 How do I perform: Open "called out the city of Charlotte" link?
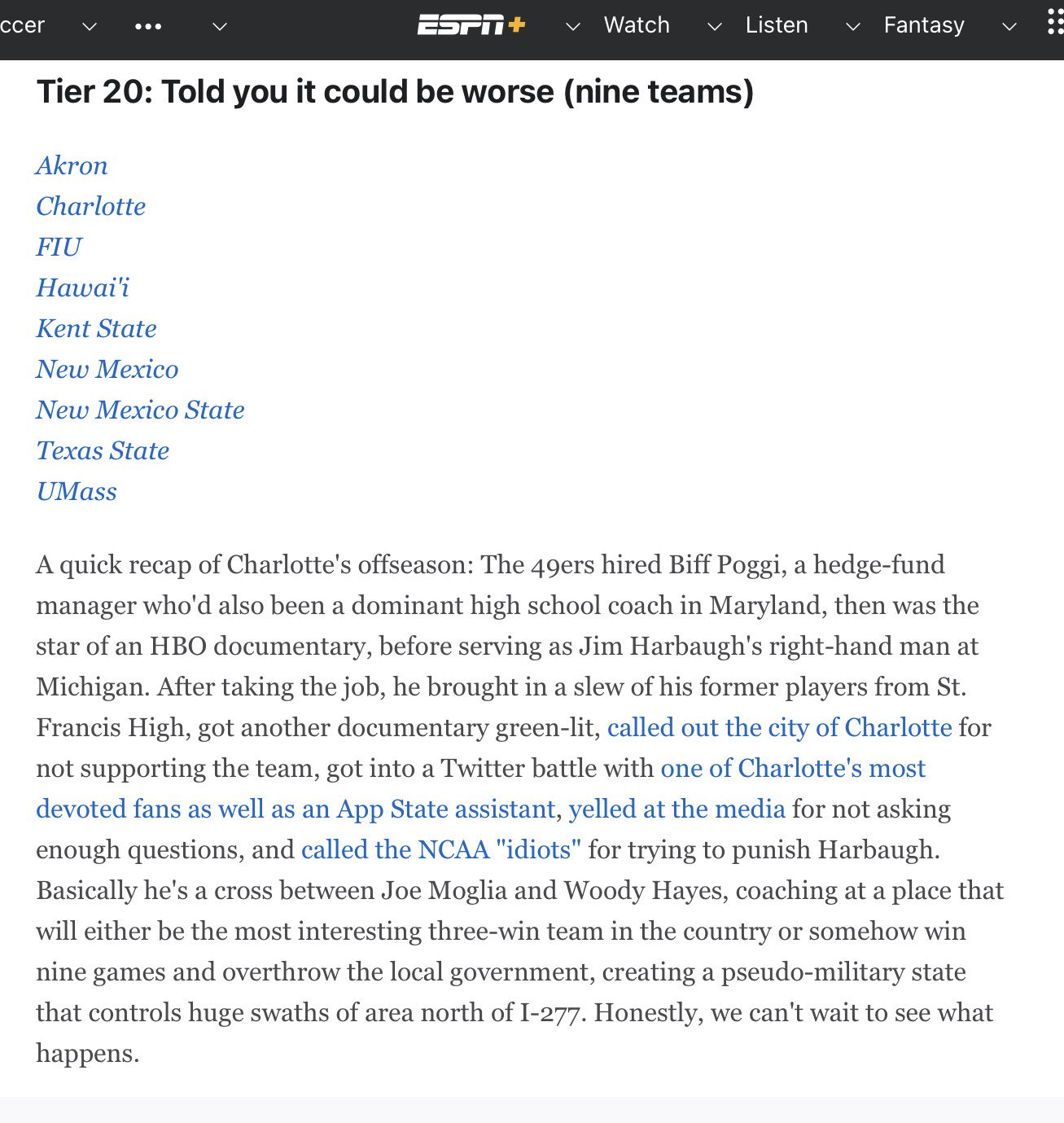[x=779, y=727]
